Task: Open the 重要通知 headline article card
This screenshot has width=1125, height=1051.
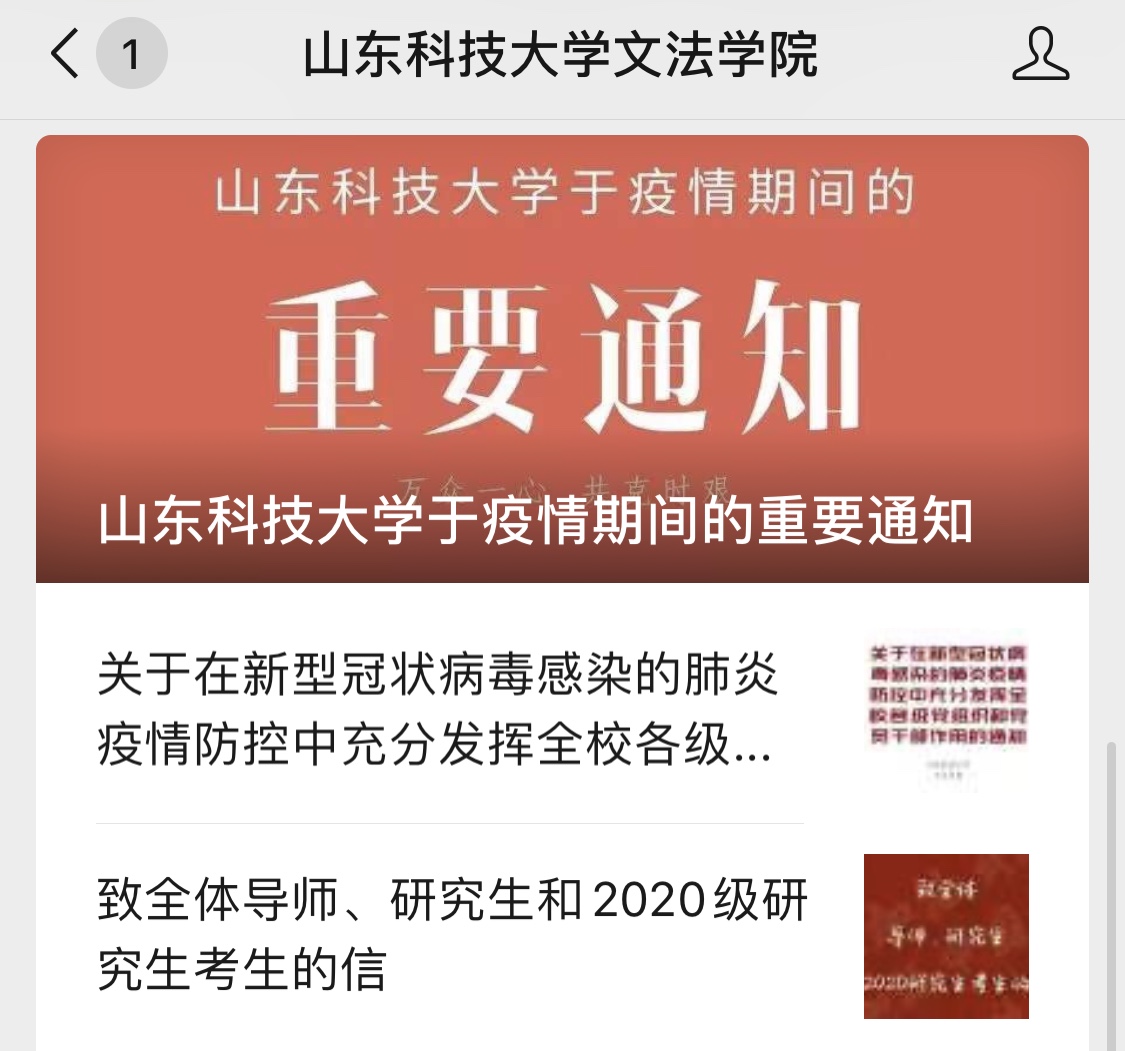Action: (562, 358)
